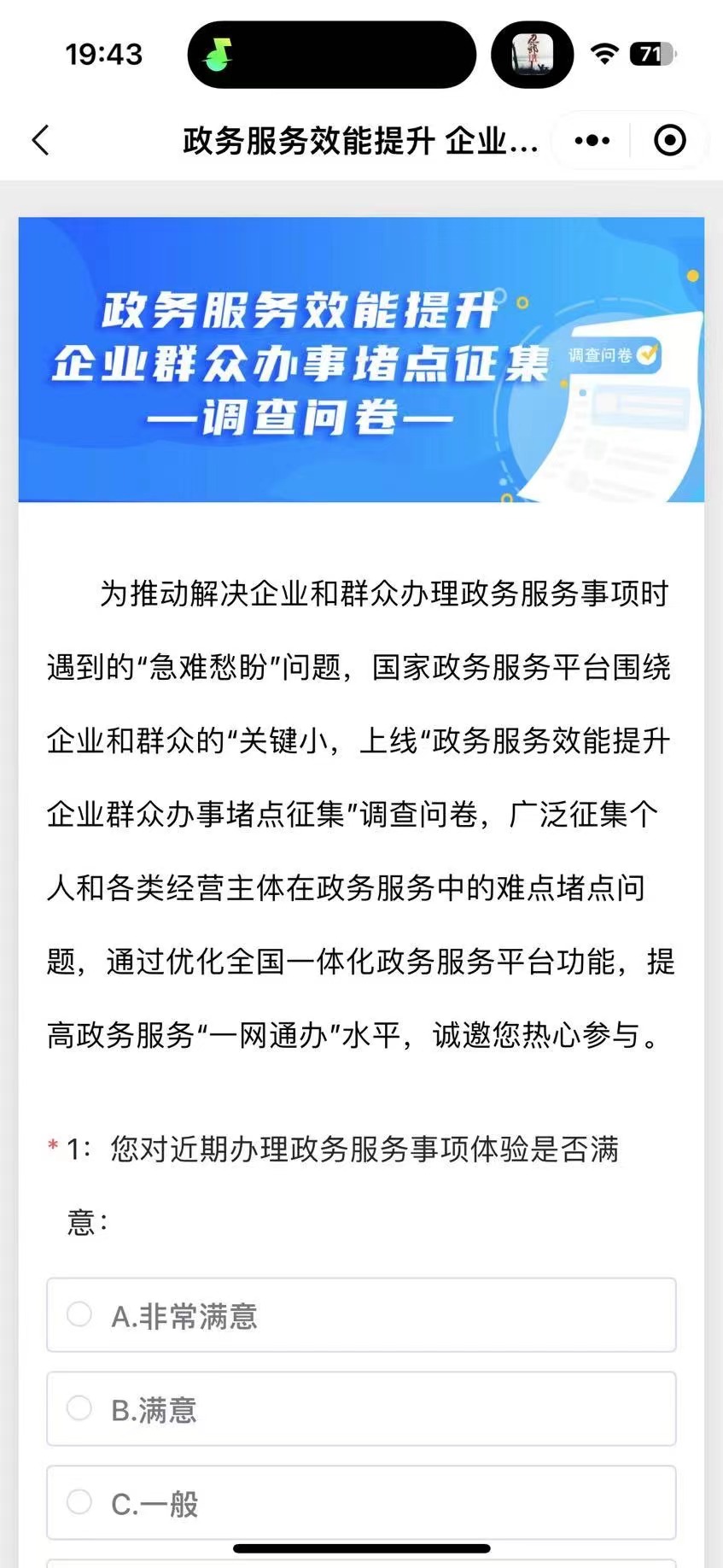Close the mini program with the circle button
This screenshot has height=1568, width=723.
tap(670, 140)
